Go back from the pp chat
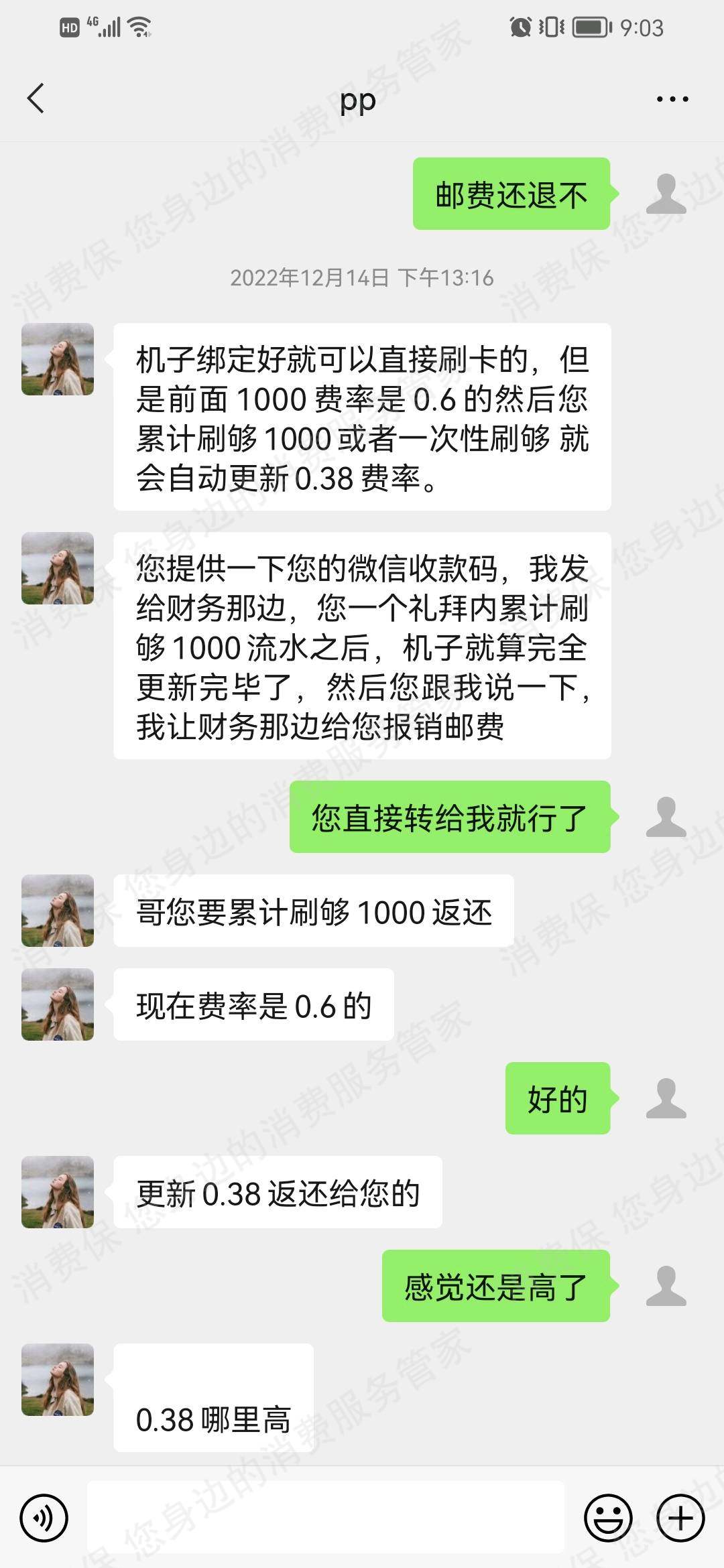Image resolution: width=724 pixels, height=1568 pixels. pos(36,99)
